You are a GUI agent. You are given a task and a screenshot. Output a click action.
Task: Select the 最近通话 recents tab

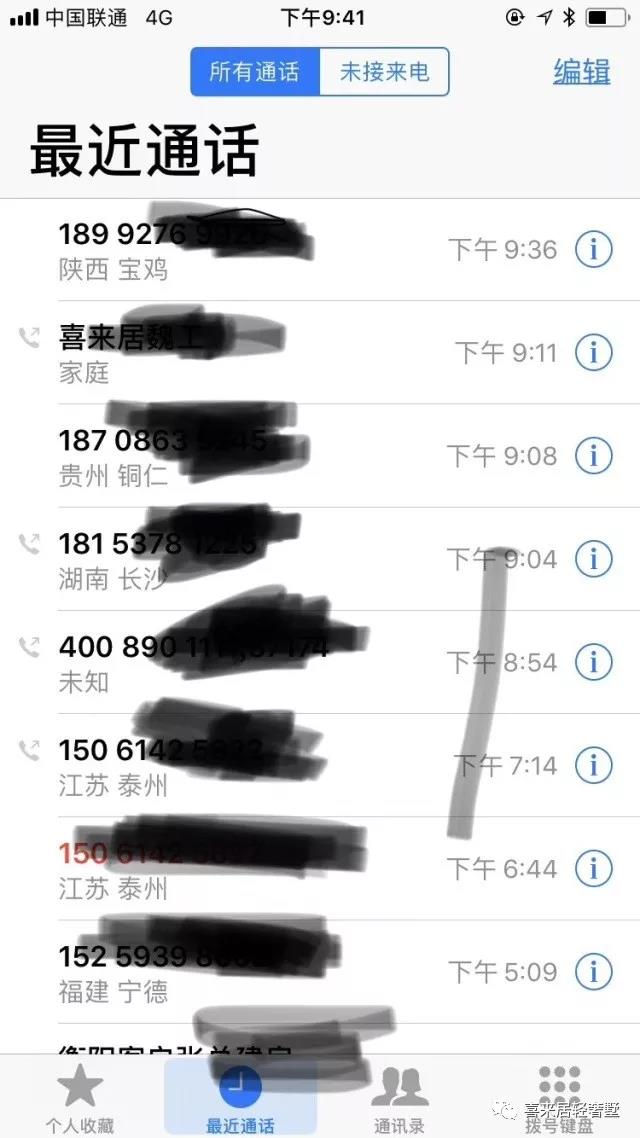pos(240,1097)
